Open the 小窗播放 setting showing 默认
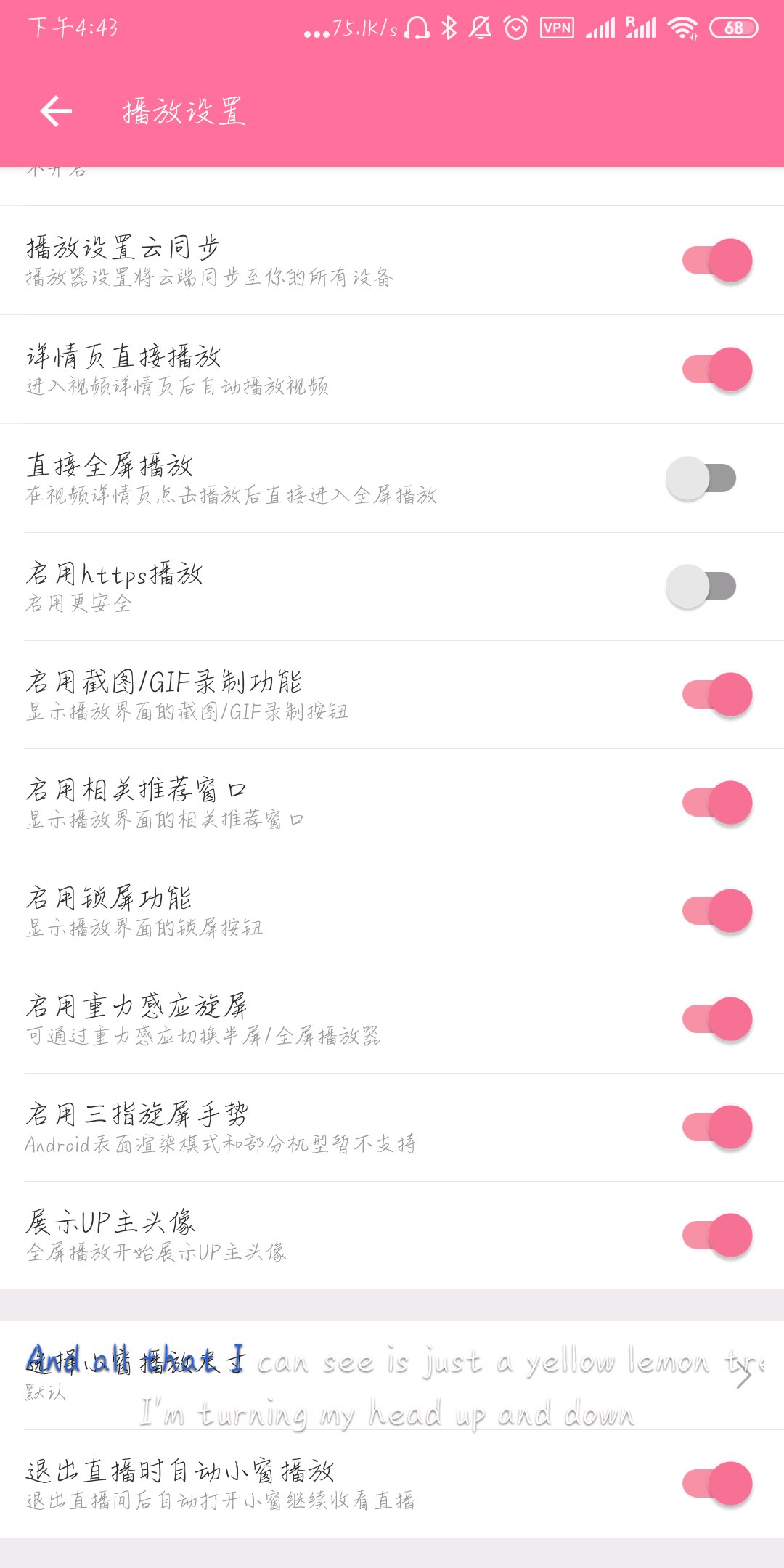Viewport: 784px width, 1568px height. point(392,1375)
